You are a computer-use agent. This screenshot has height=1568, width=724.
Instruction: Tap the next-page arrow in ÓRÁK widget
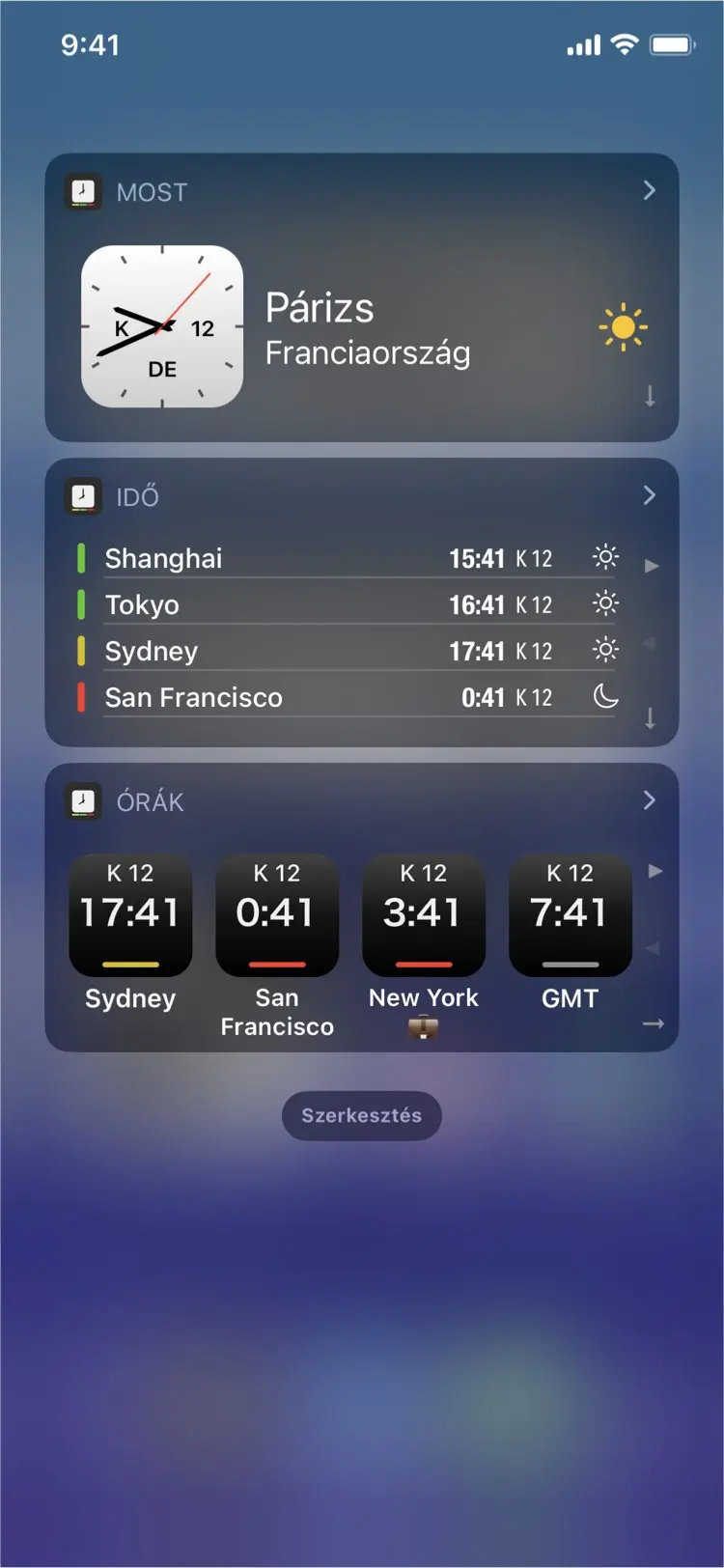(654, 871)
